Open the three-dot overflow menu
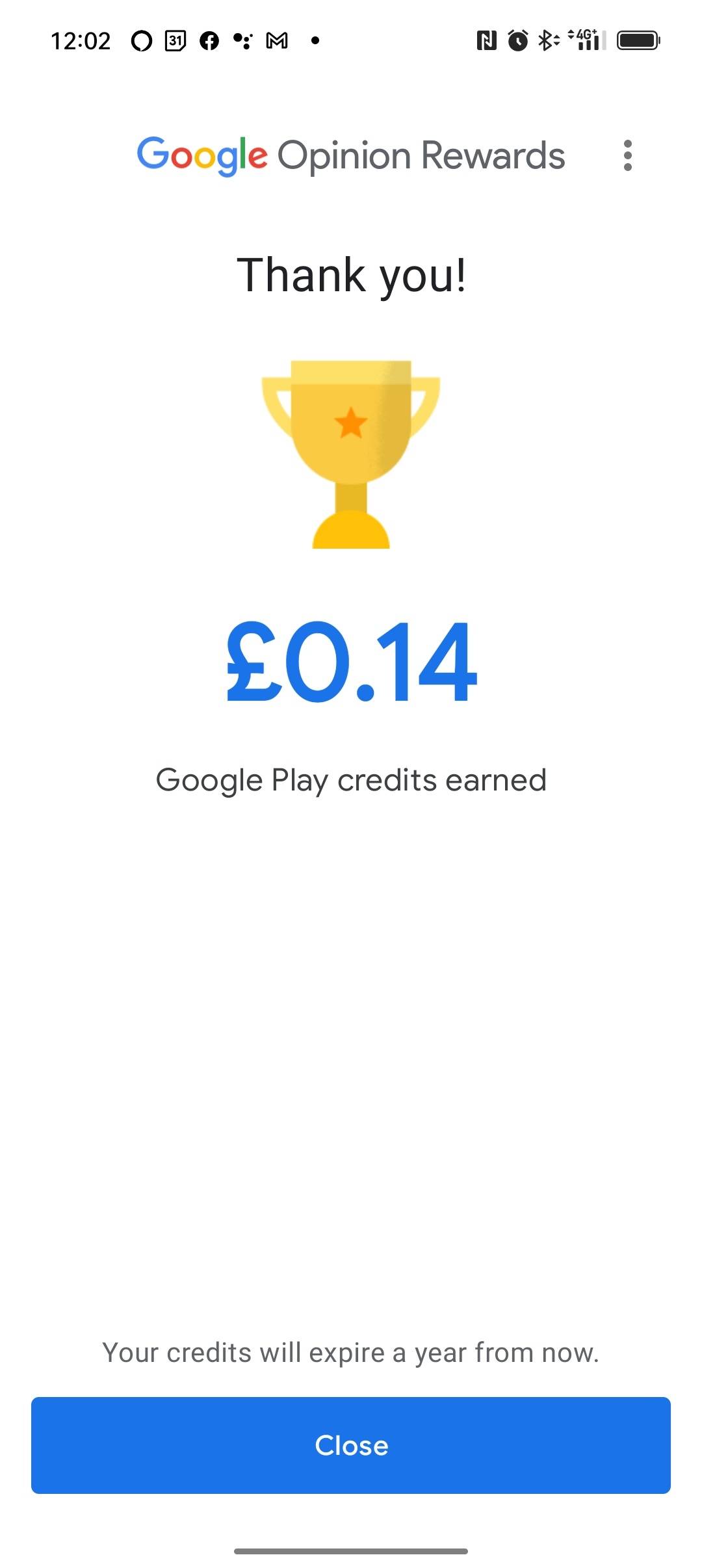 point(627,155)
